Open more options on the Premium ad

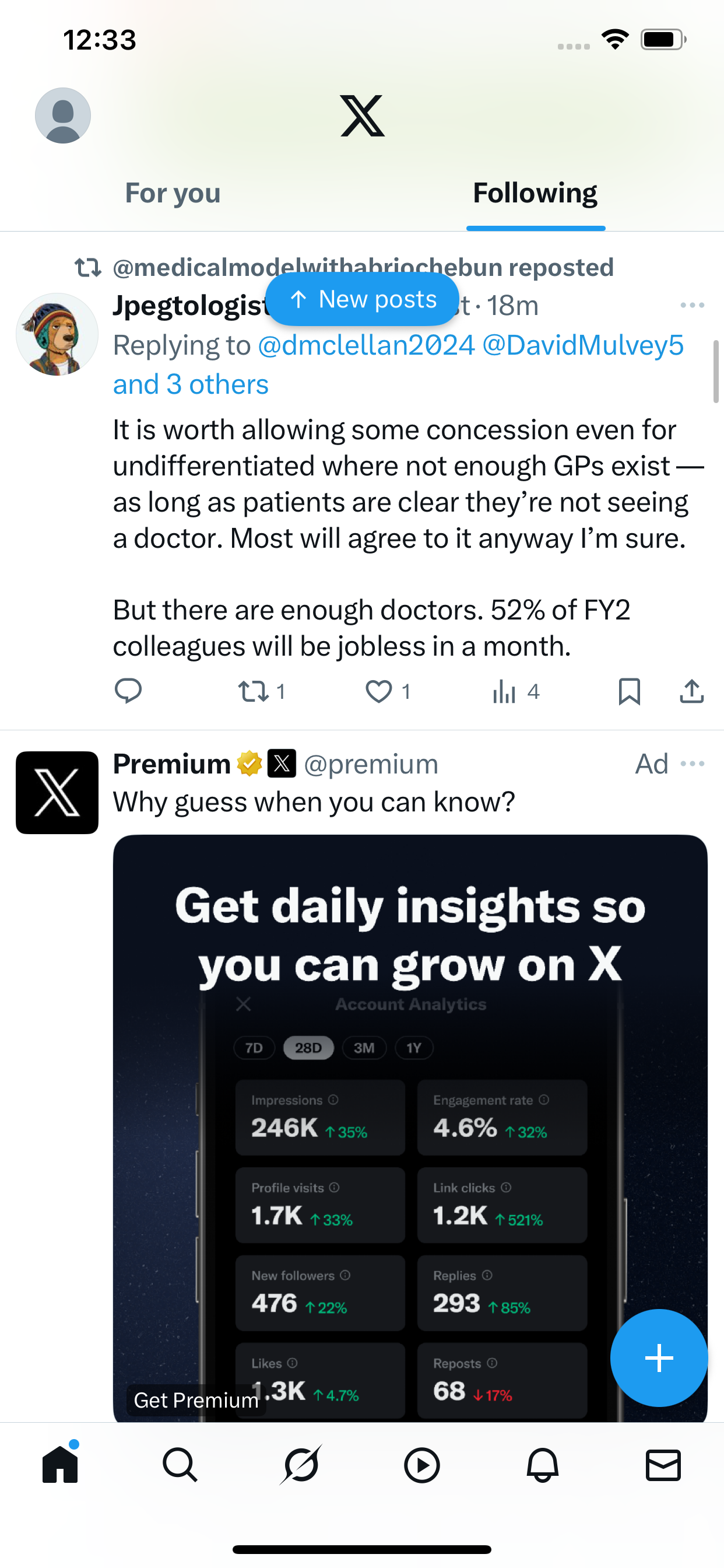(x=693, y=764)
